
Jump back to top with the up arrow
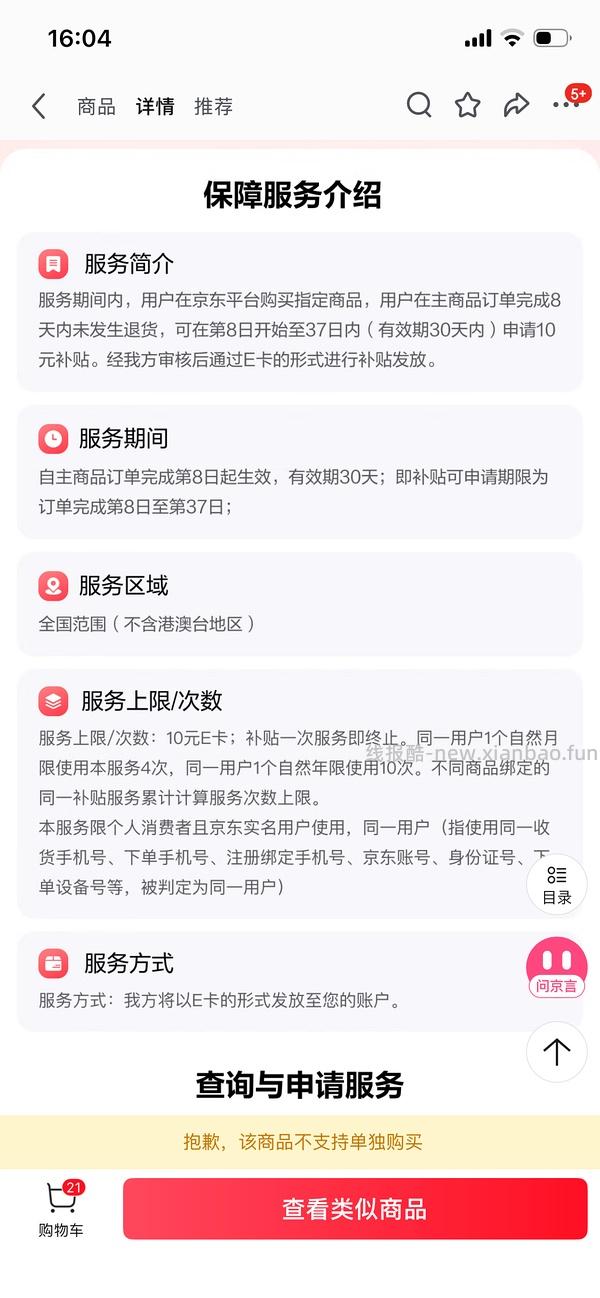click(x=557, y=1052)
